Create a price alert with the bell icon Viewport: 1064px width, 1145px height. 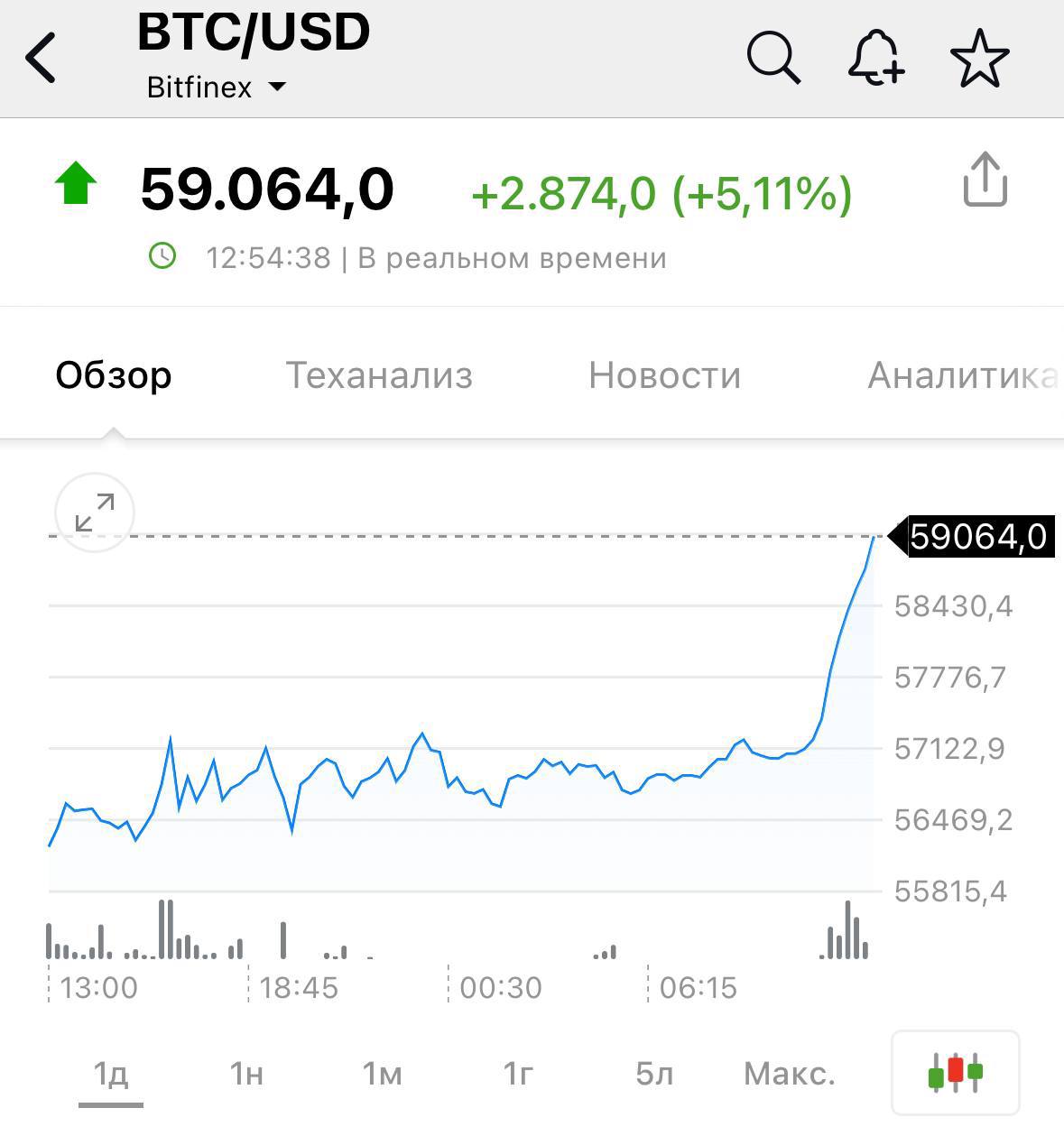(x=875, y=58)
